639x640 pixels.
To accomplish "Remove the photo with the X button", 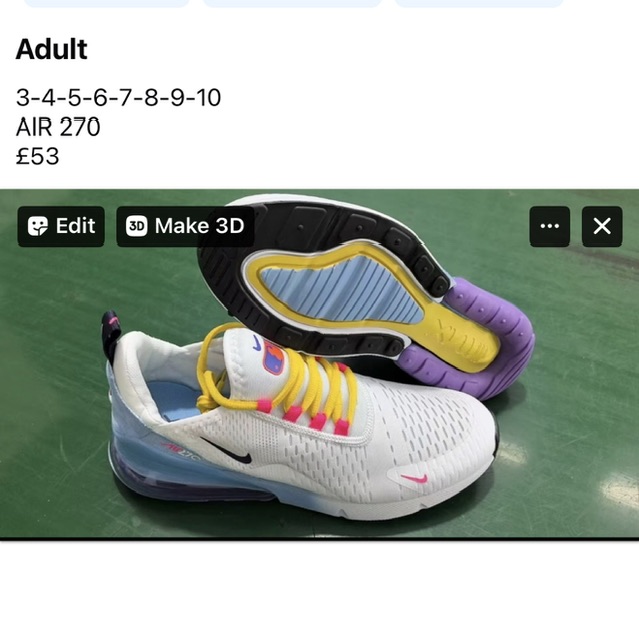I will click(601, 226).
